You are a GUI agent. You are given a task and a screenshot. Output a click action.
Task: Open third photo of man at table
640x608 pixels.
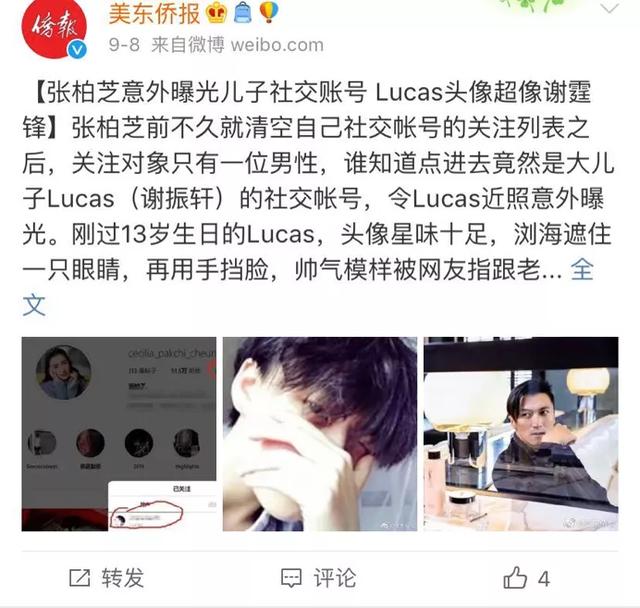521,433
